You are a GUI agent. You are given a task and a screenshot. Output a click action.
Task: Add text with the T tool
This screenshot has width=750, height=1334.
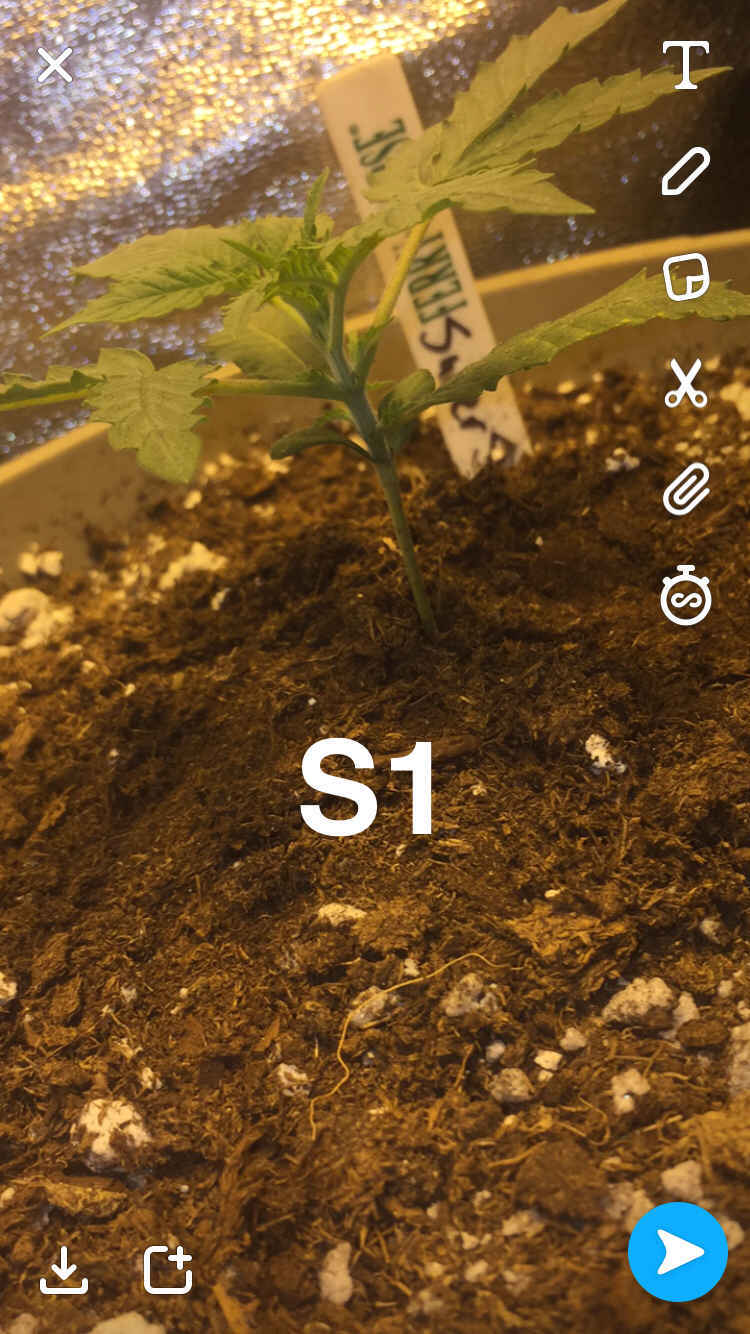point(686,65)
